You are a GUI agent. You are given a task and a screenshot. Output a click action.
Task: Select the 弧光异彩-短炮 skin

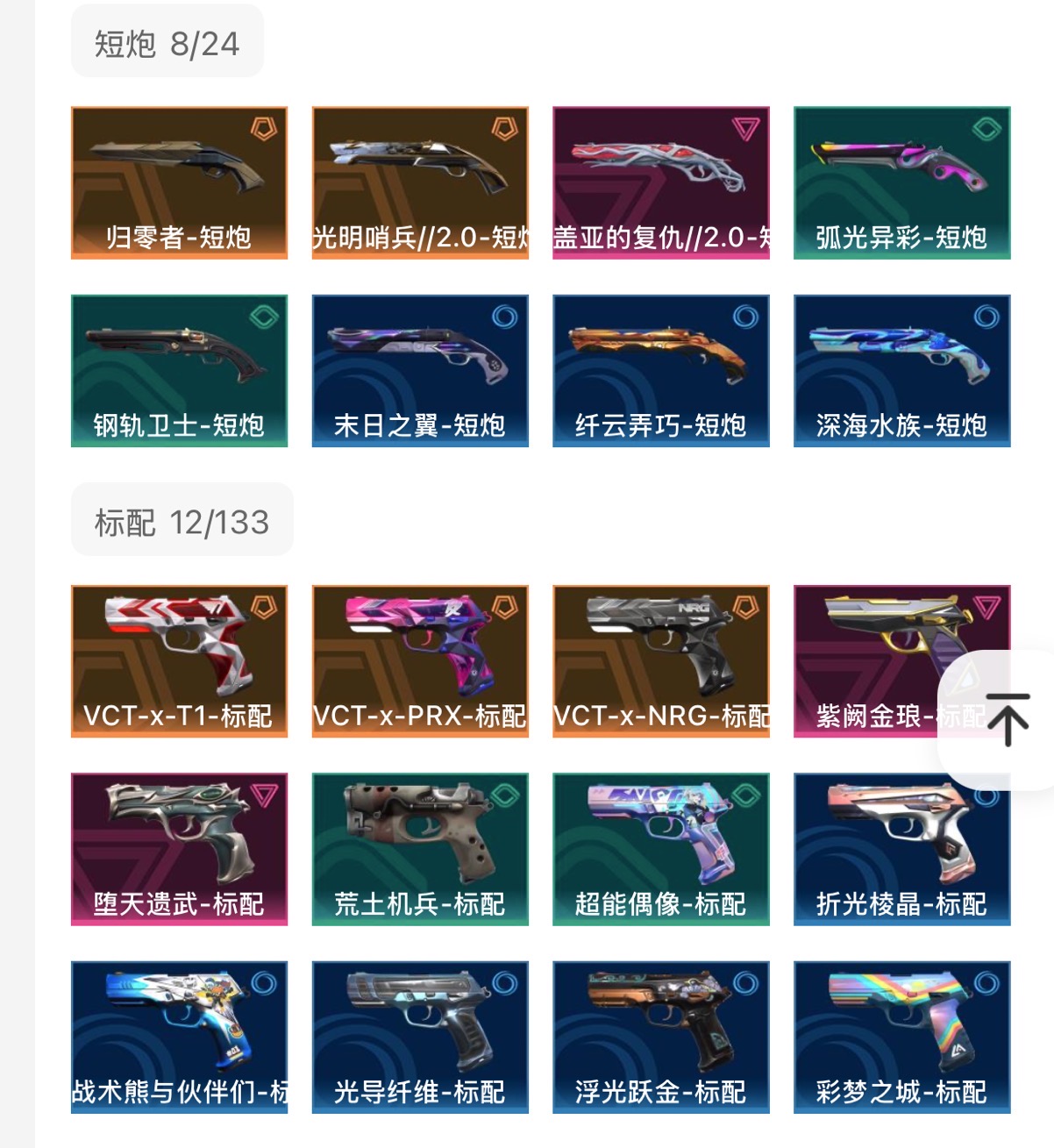pyautogui.click(x=901, y=182)
